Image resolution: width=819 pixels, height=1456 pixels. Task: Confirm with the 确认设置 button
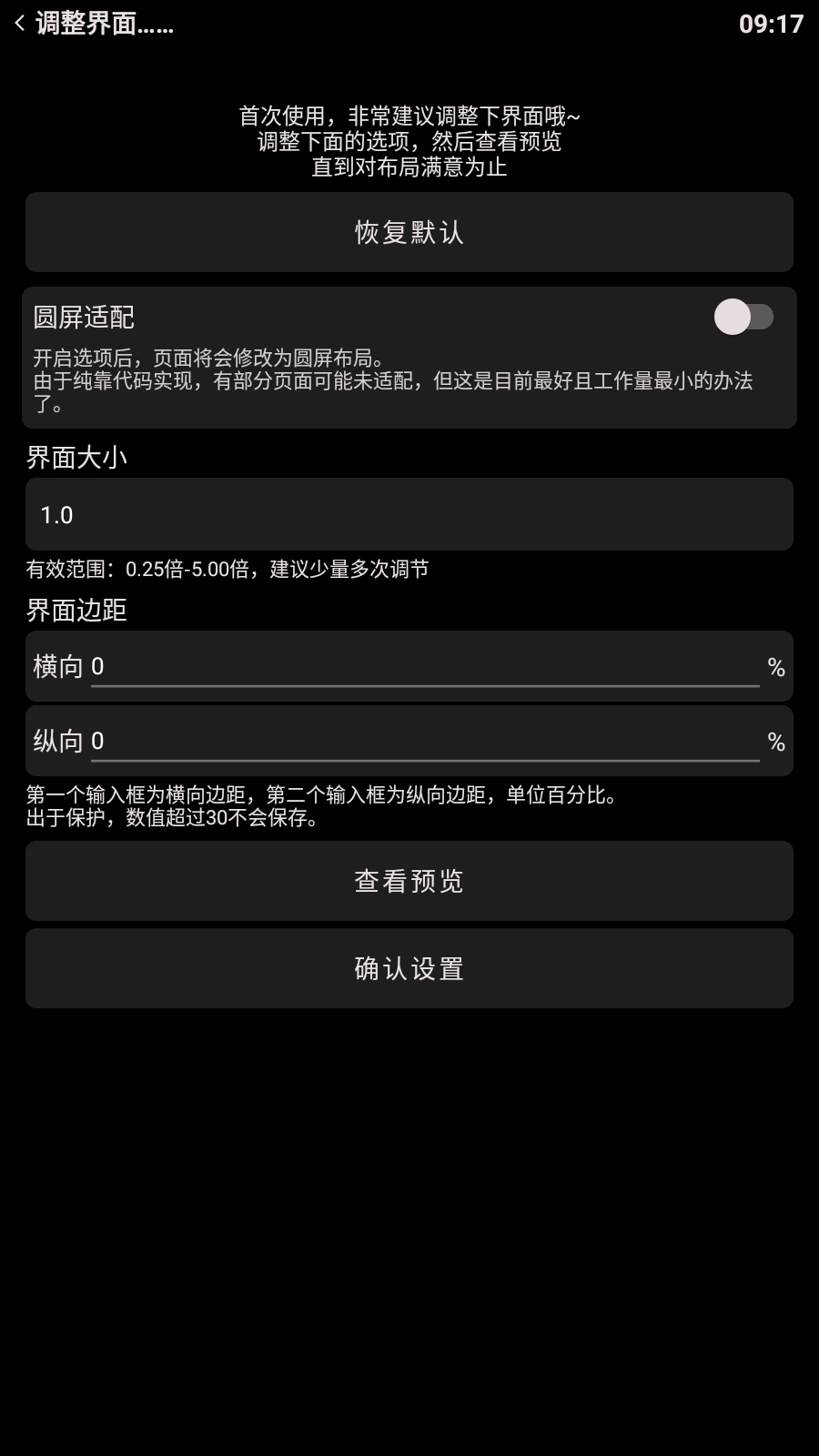pos(409,968)
